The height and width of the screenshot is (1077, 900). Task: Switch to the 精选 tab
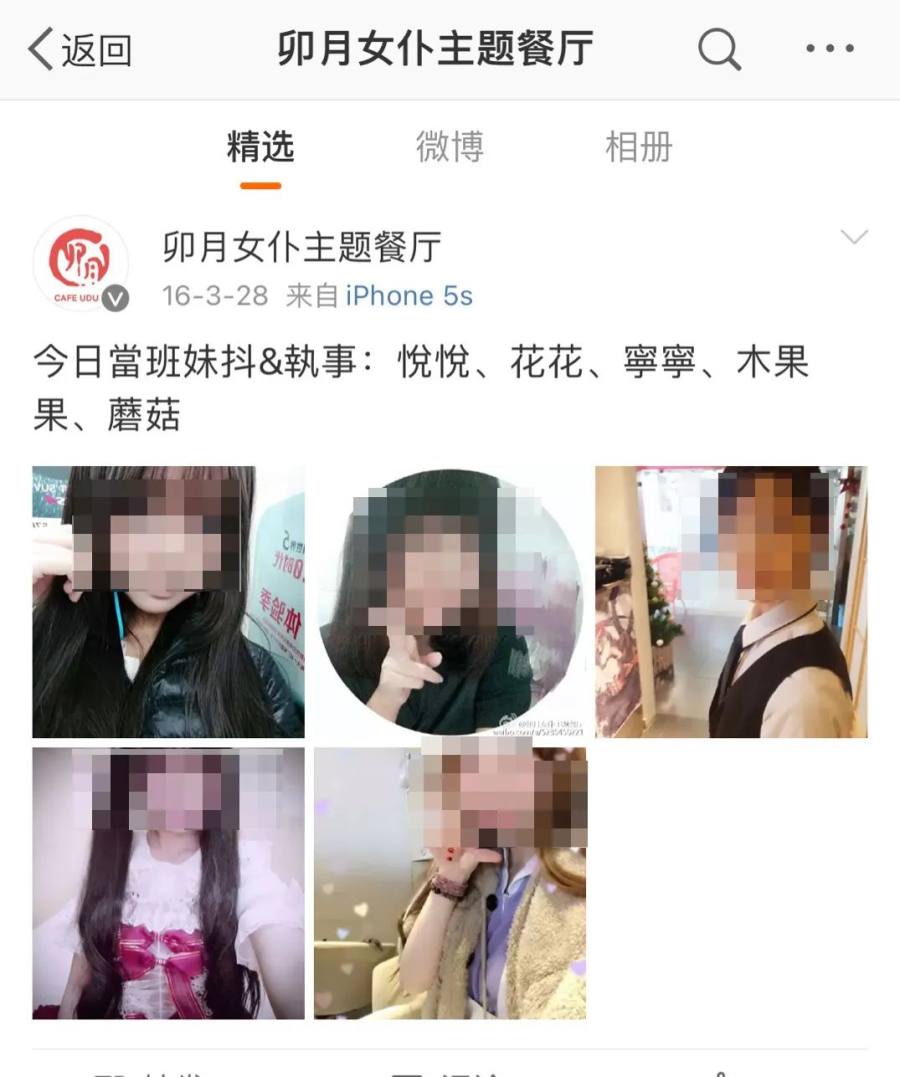click(260, 147)
